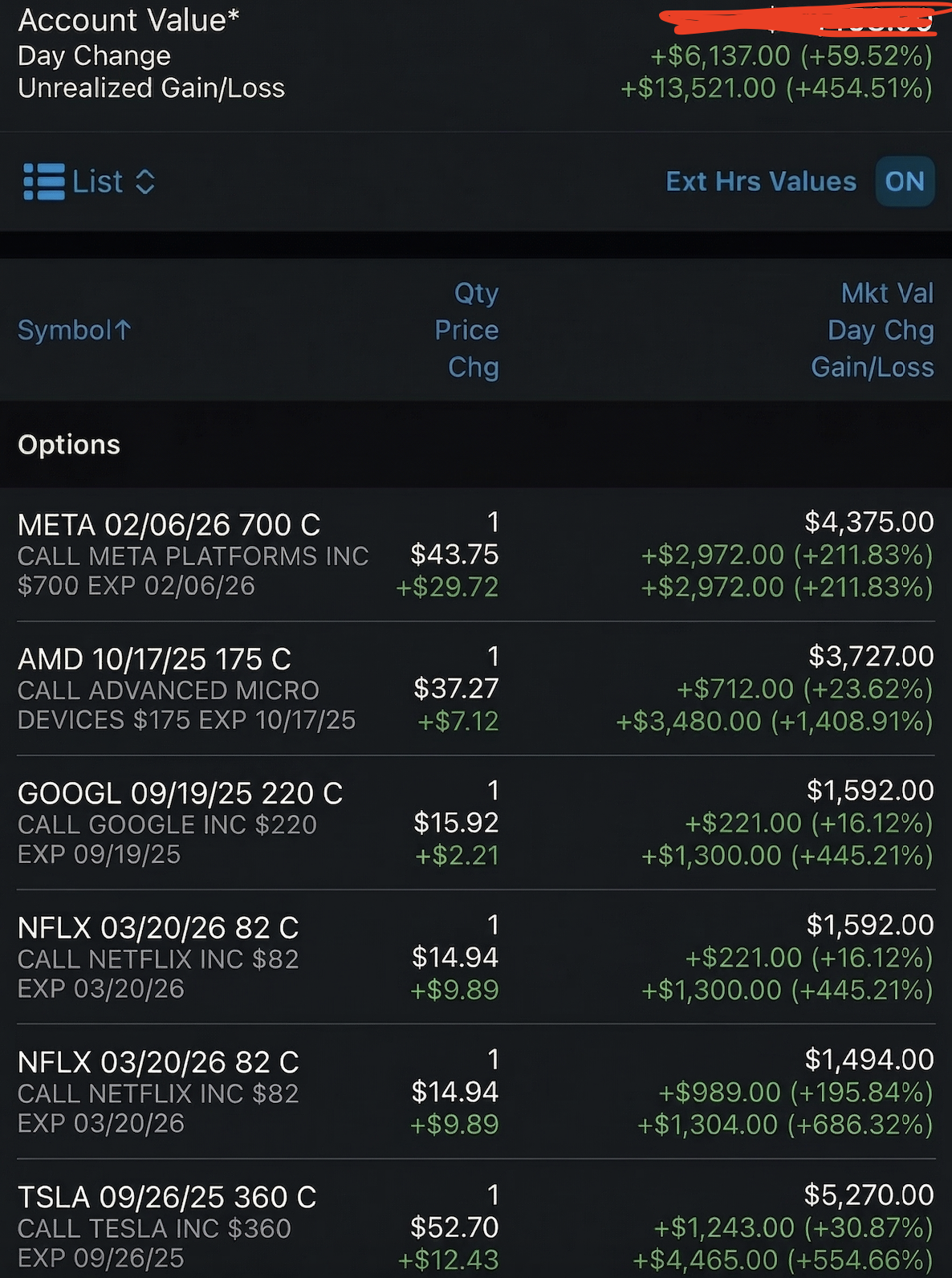Tap the Options section header
The height and width of the screenshot is (1278, 952).
click(68, 444)
